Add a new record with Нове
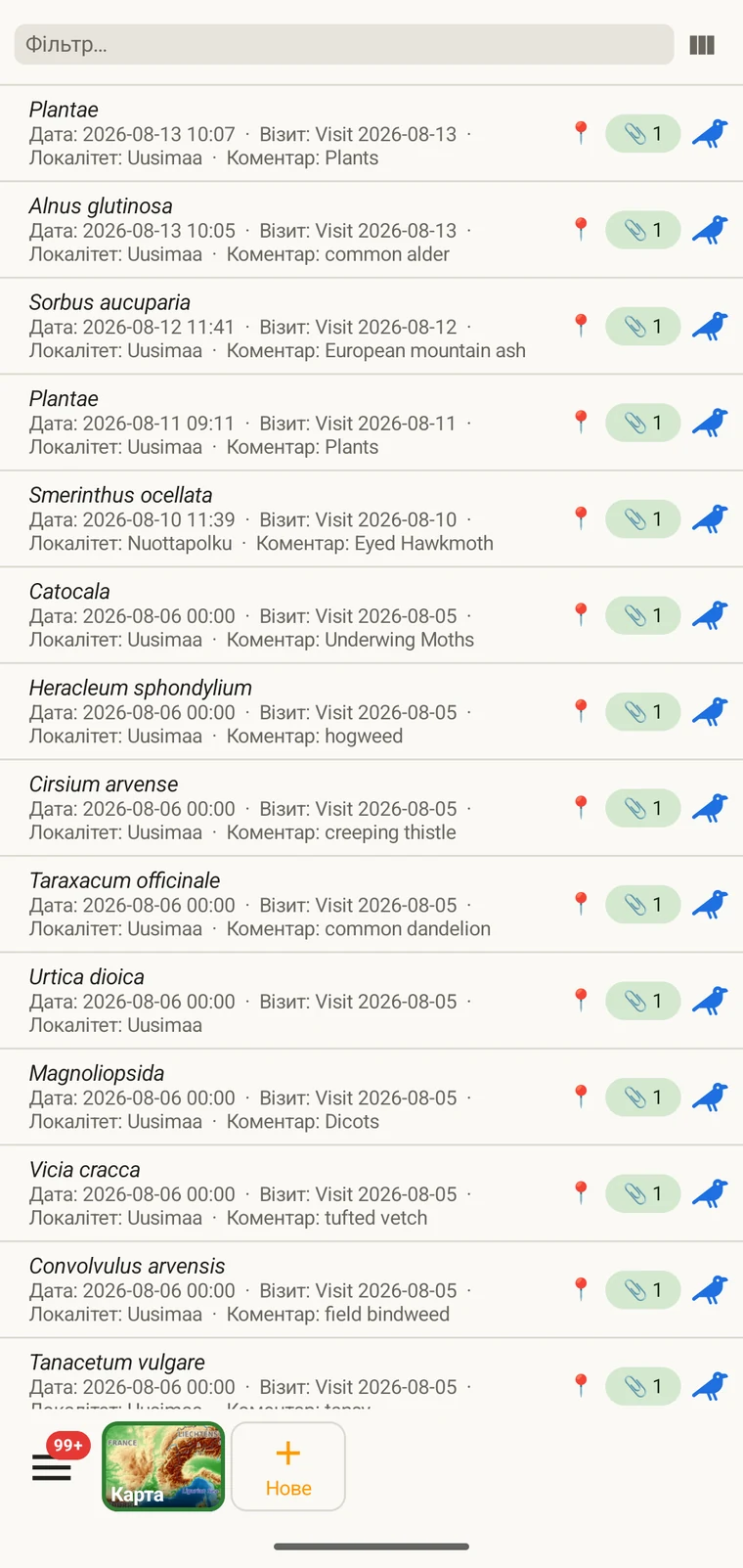The height and width of the screenshot is (1568, 743). pos(288,1466)
